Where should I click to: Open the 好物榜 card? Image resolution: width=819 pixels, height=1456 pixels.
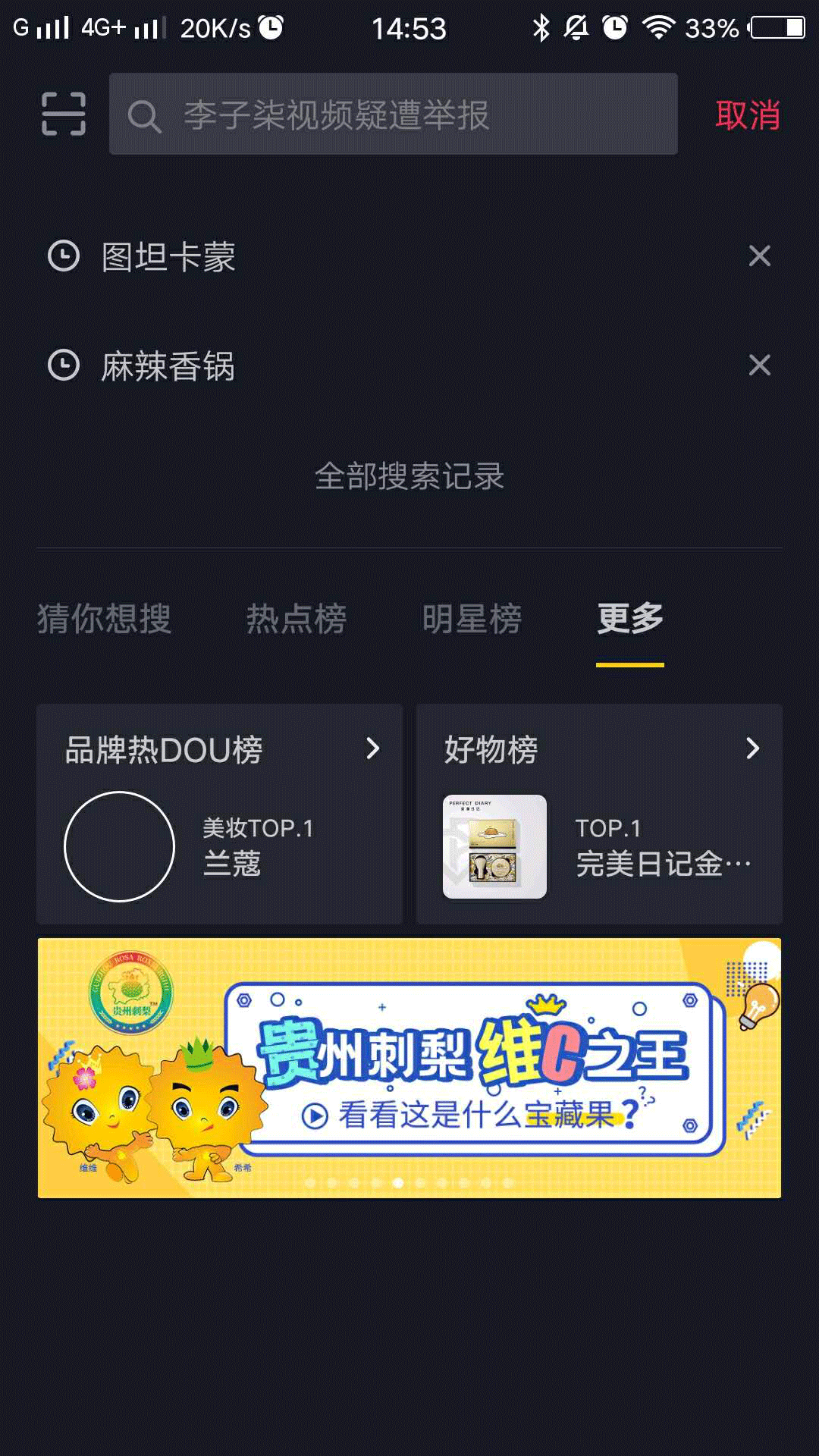[x=599, y=814]
